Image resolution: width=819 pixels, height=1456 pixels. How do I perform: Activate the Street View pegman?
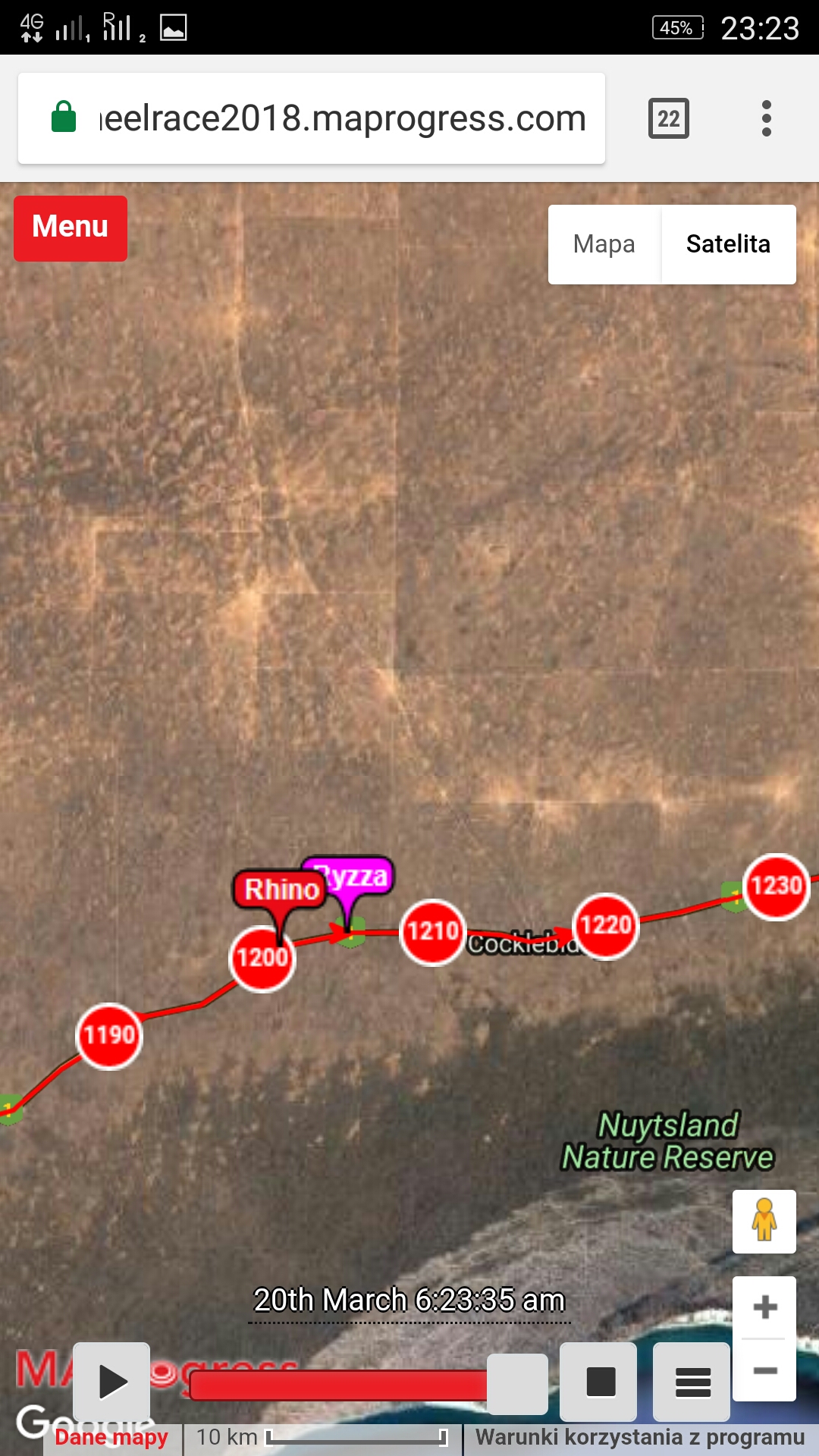764,1221
